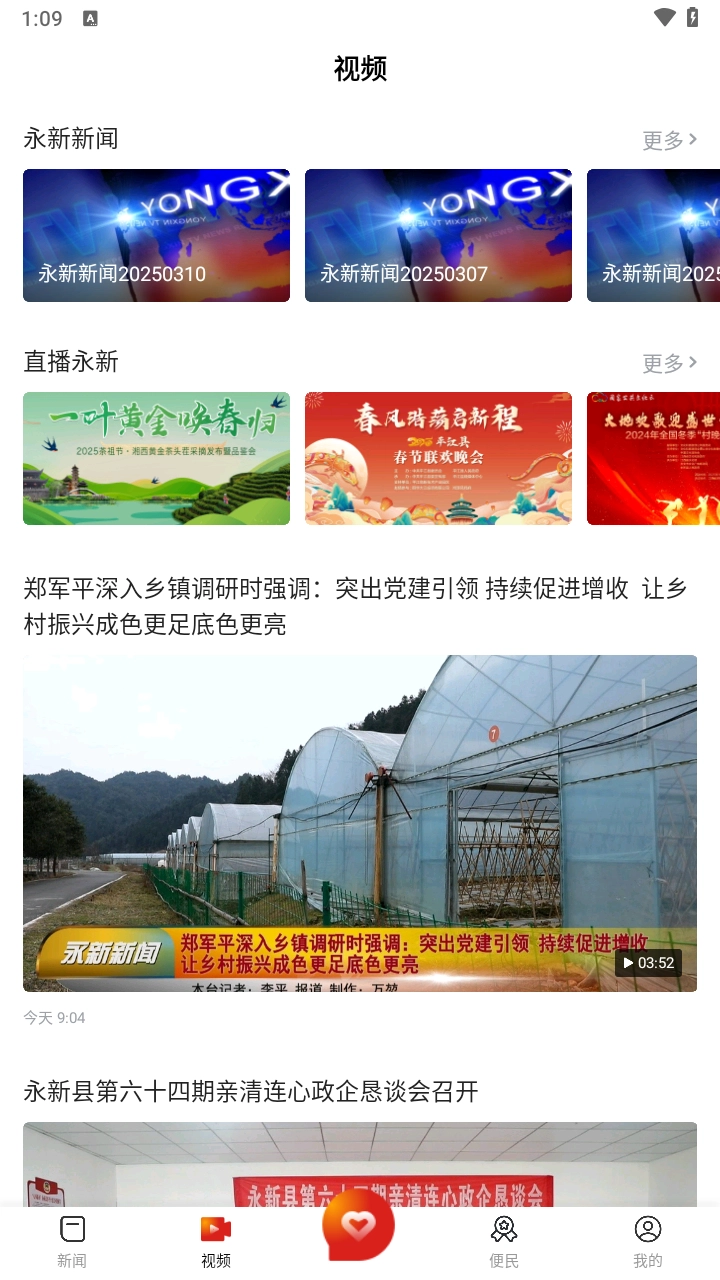
Task: Open the 春风踏薪启新程 春节联欢晚会 live broadcast
Action: [x=438, y=458]
